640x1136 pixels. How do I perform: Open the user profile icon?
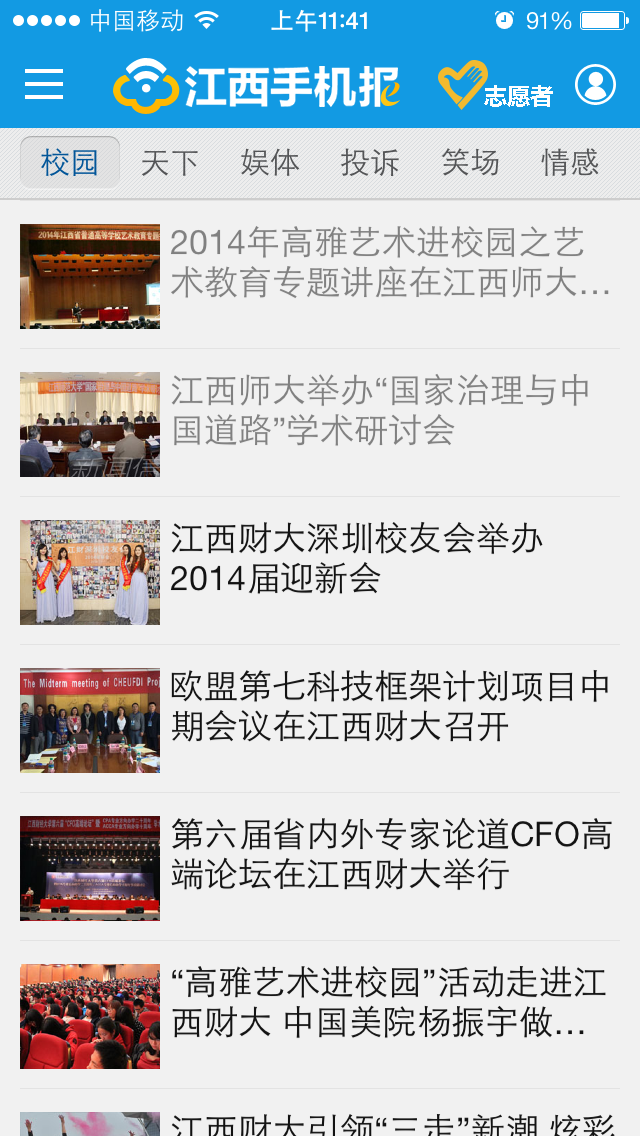[x=595, y=85]
